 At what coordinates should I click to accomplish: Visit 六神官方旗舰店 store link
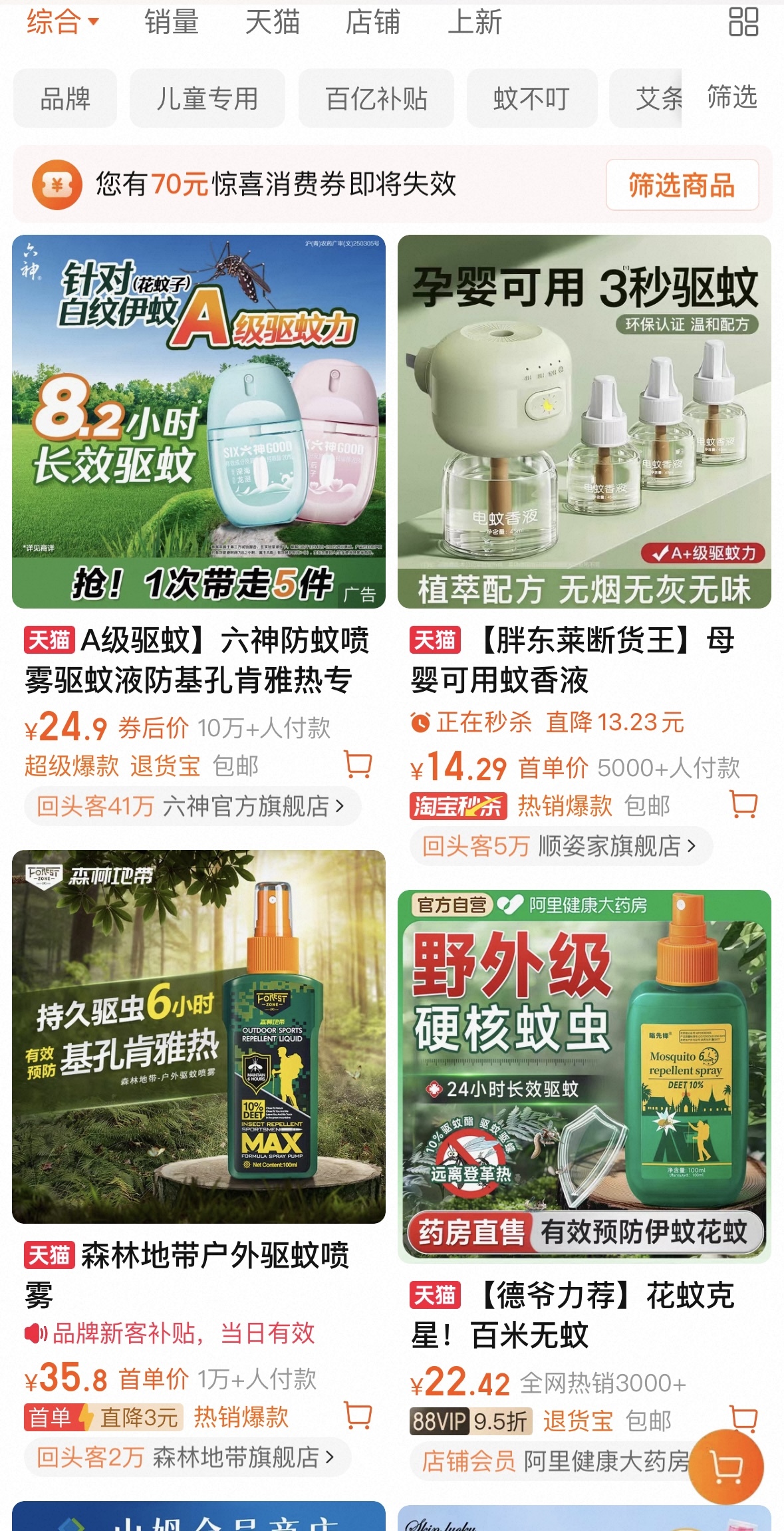(193, 806)
